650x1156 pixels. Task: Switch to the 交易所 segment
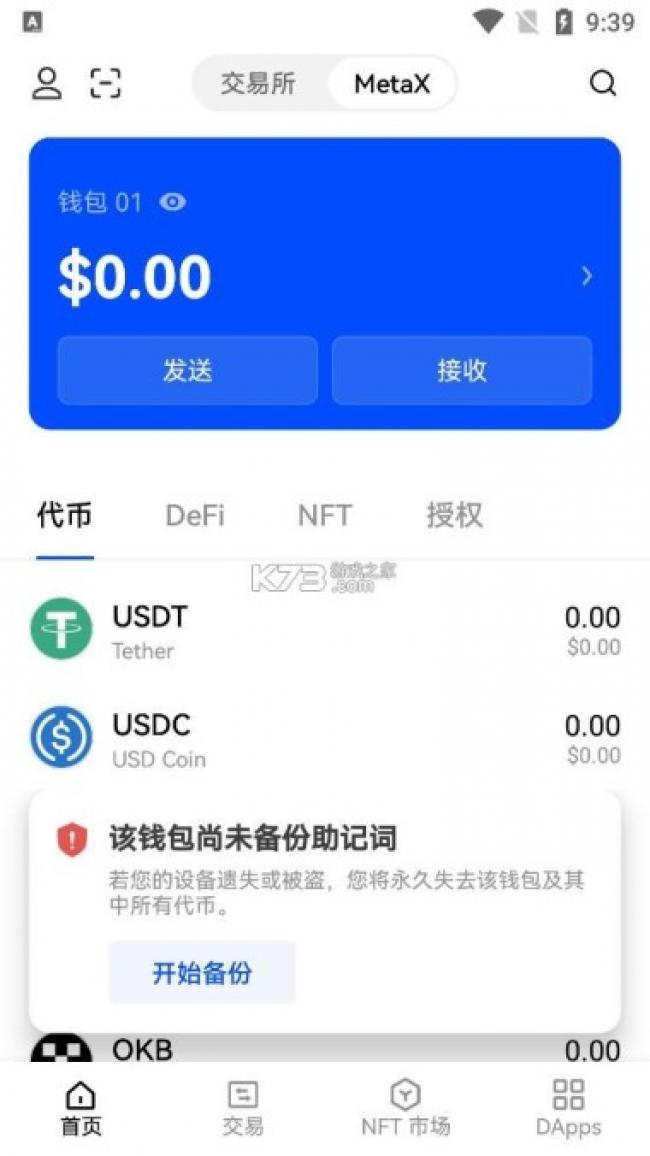click(x=258, y=83)
